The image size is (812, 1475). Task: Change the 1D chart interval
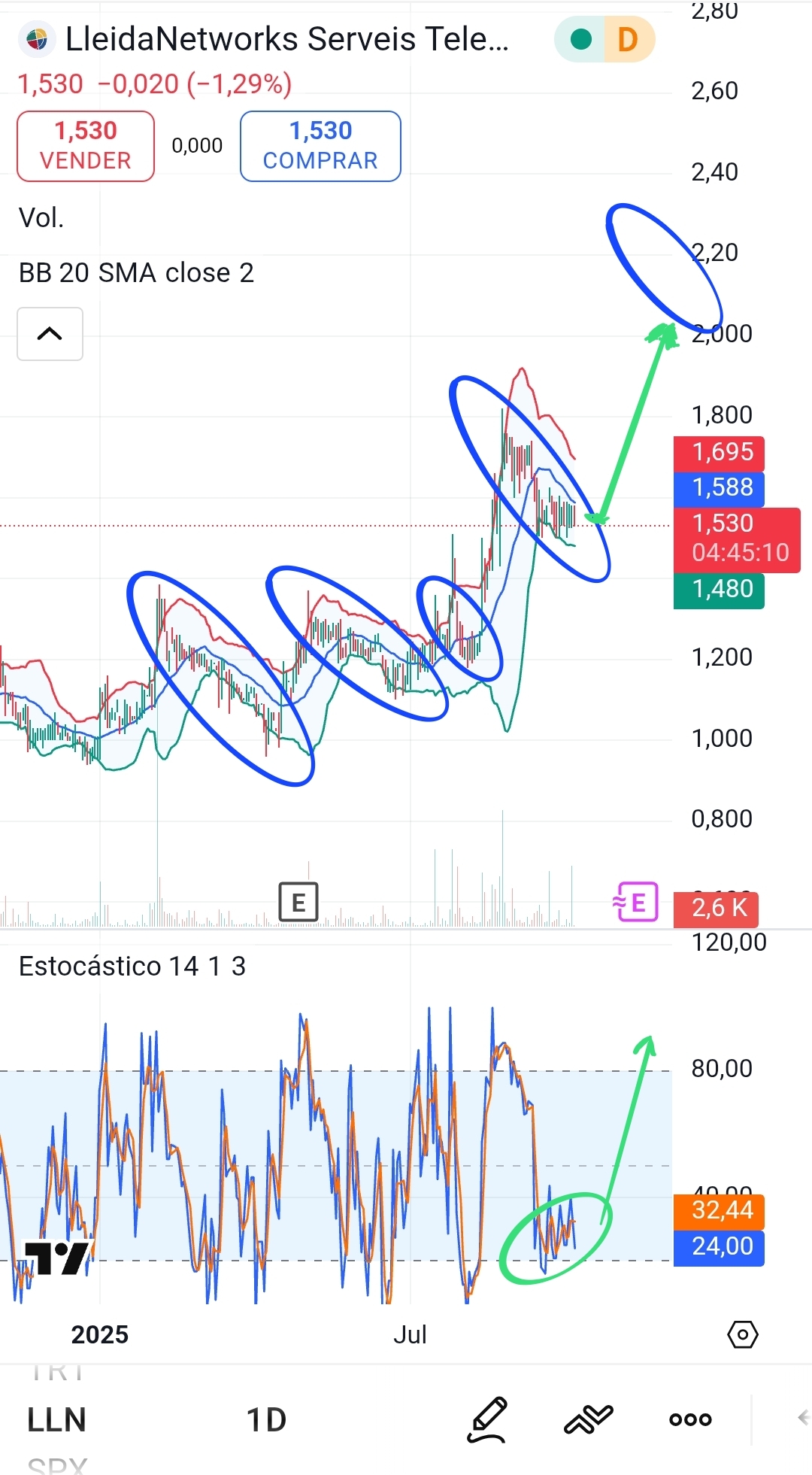266,1420
